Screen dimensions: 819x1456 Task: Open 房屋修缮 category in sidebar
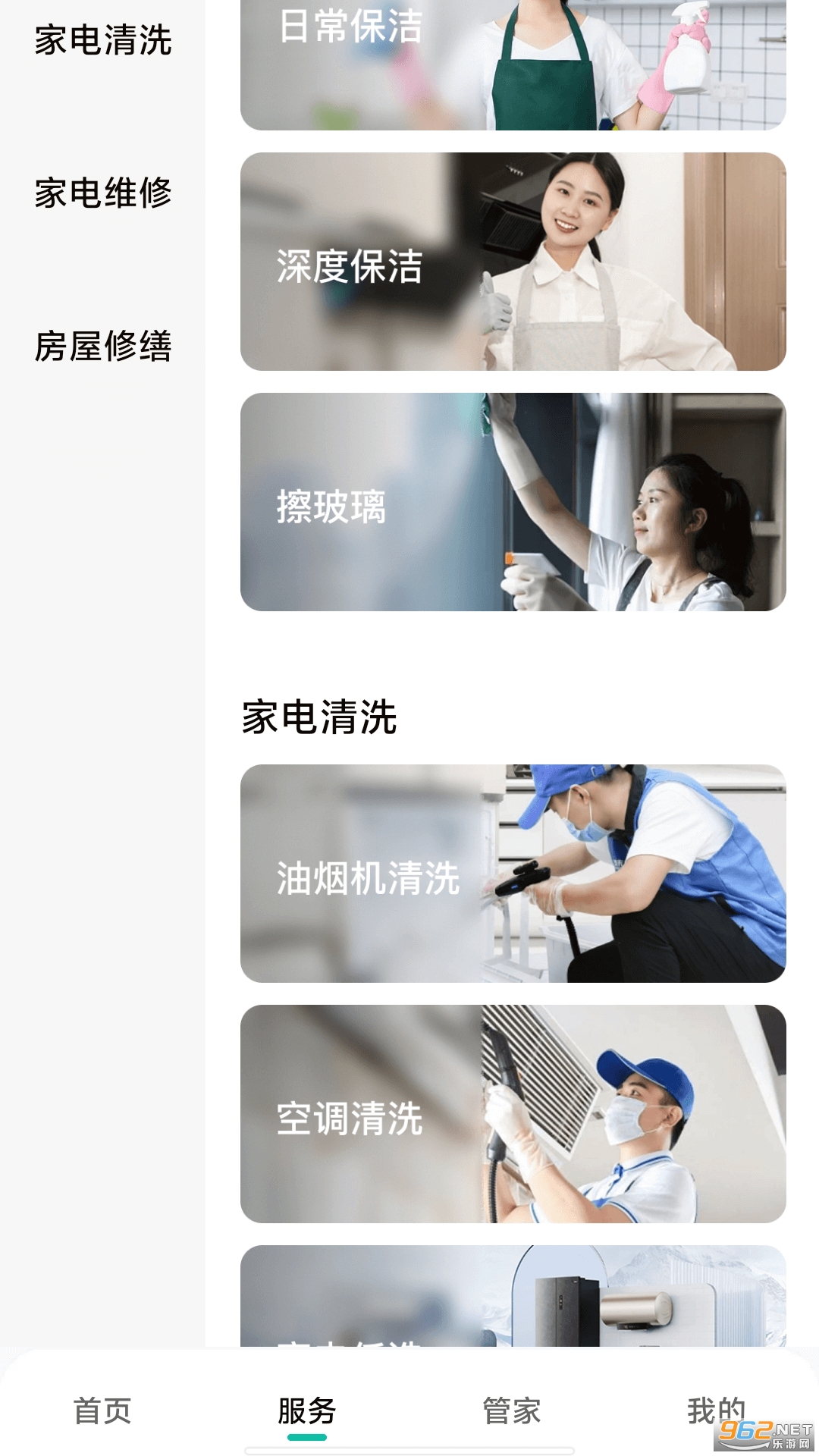coord(103,346)
